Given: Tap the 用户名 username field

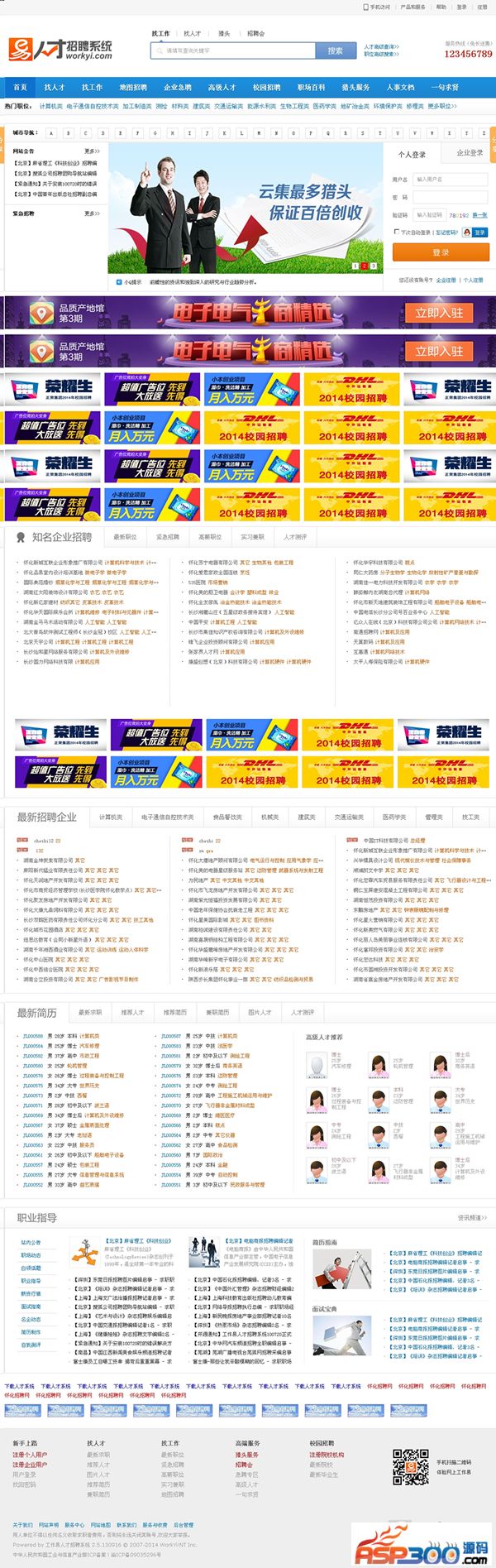Looking at the screenshot, I should (450, 179).
